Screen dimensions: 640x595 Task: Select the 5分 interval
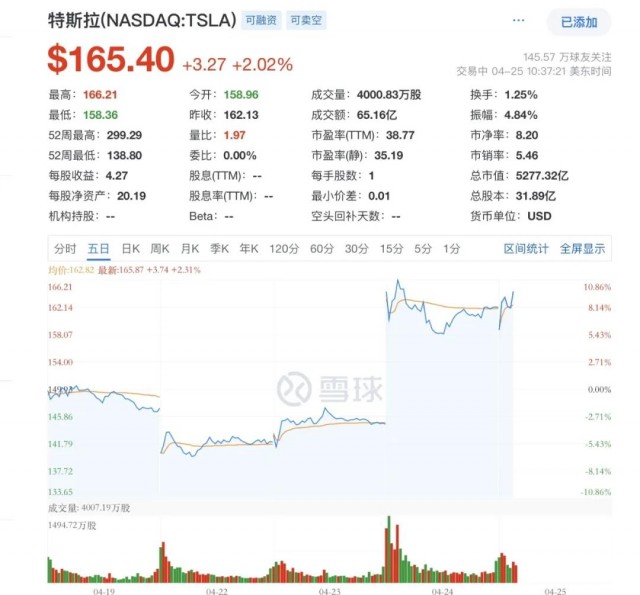pos(423,249)
